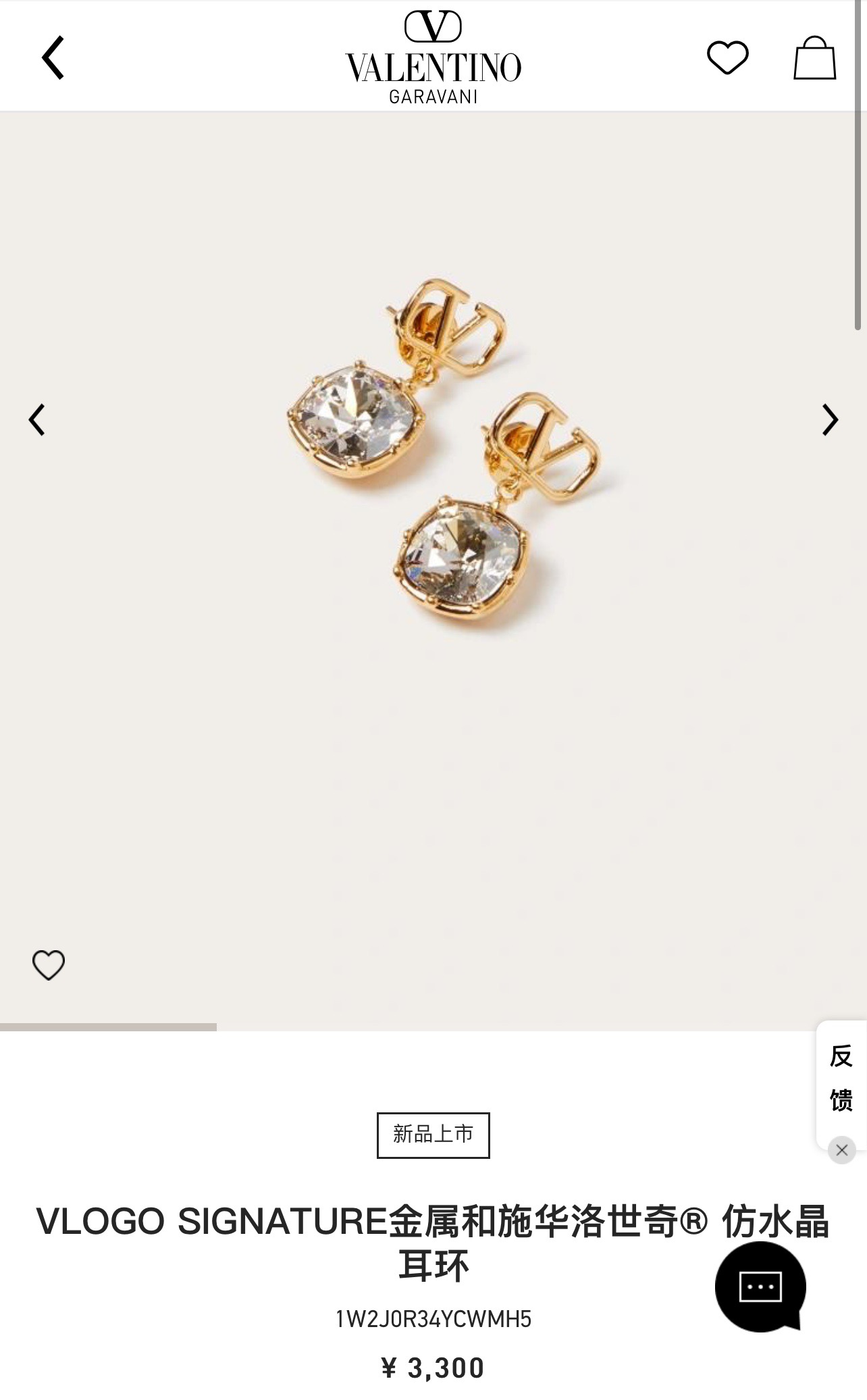
Task: Show the next product image
Action: coord(830,419)
